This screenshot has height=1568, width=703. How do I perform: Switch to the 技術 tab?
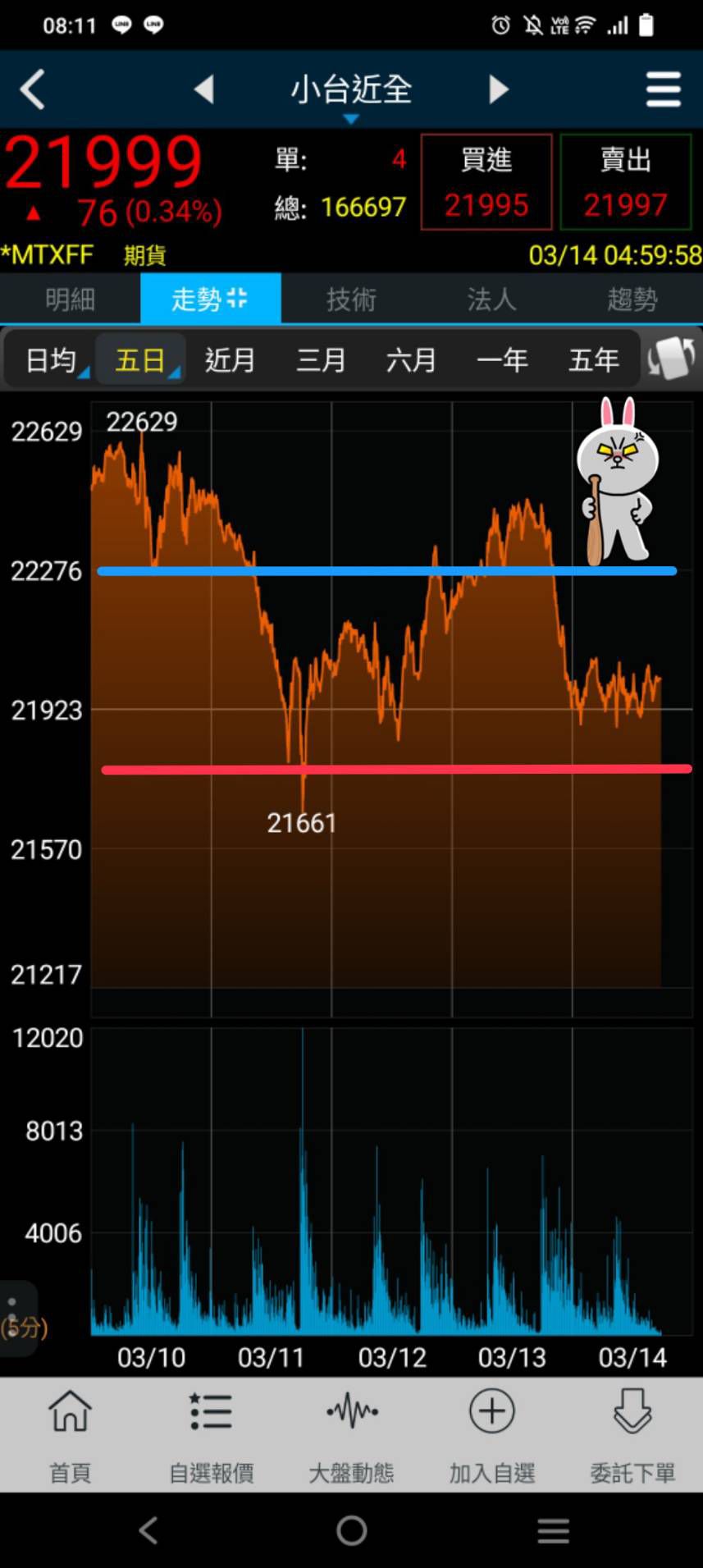tap(351, 299)
